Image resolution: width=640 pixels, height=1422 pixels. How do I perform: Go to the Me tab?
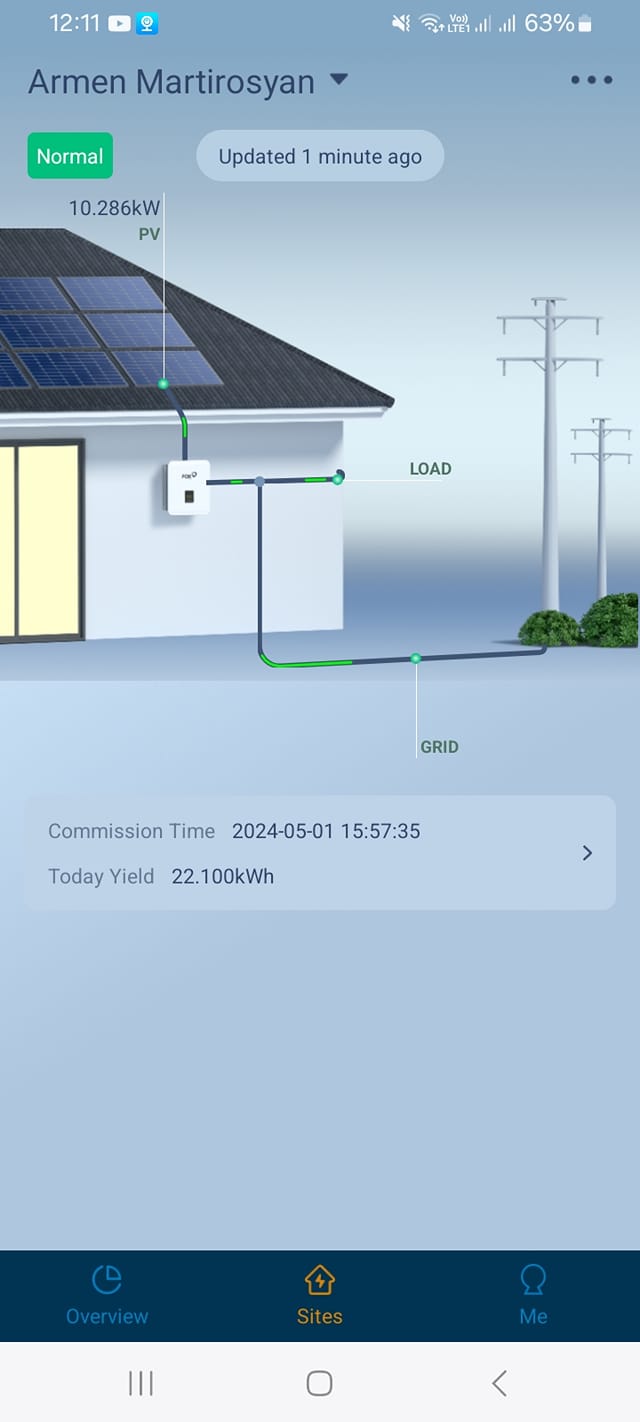533,1295
